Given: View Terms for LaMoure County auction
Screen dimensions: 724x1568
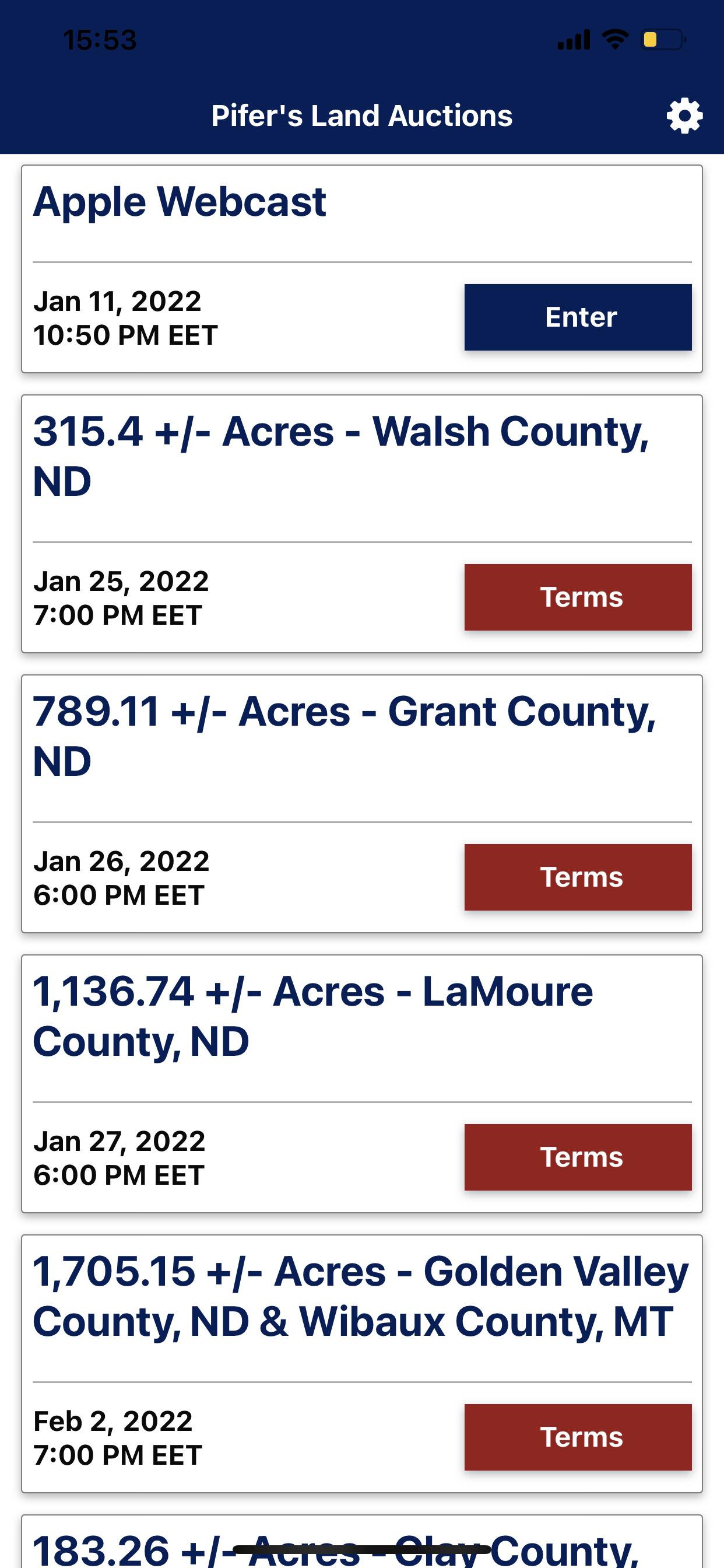Looking at the screenshot, I should coord(578,1157).
